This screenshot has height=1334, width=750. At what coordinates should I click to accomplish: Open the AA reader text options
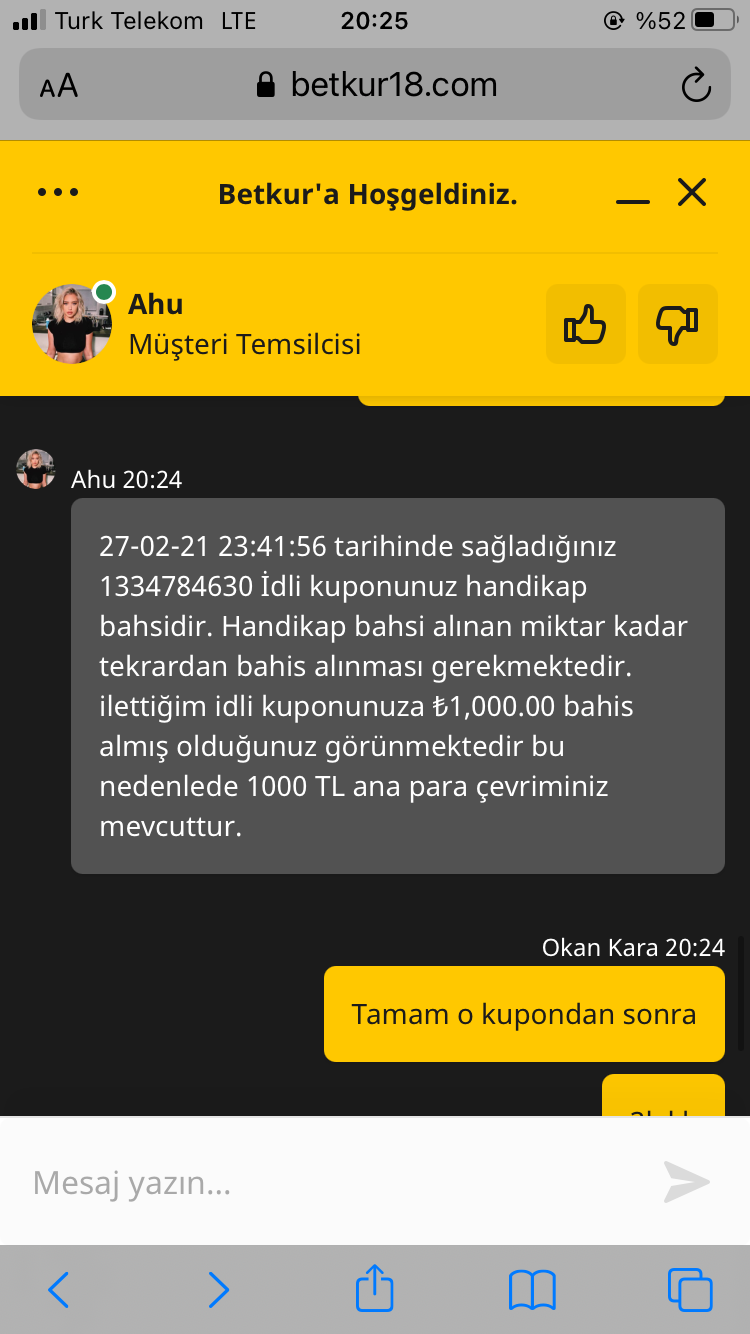(x=59, y=86)
